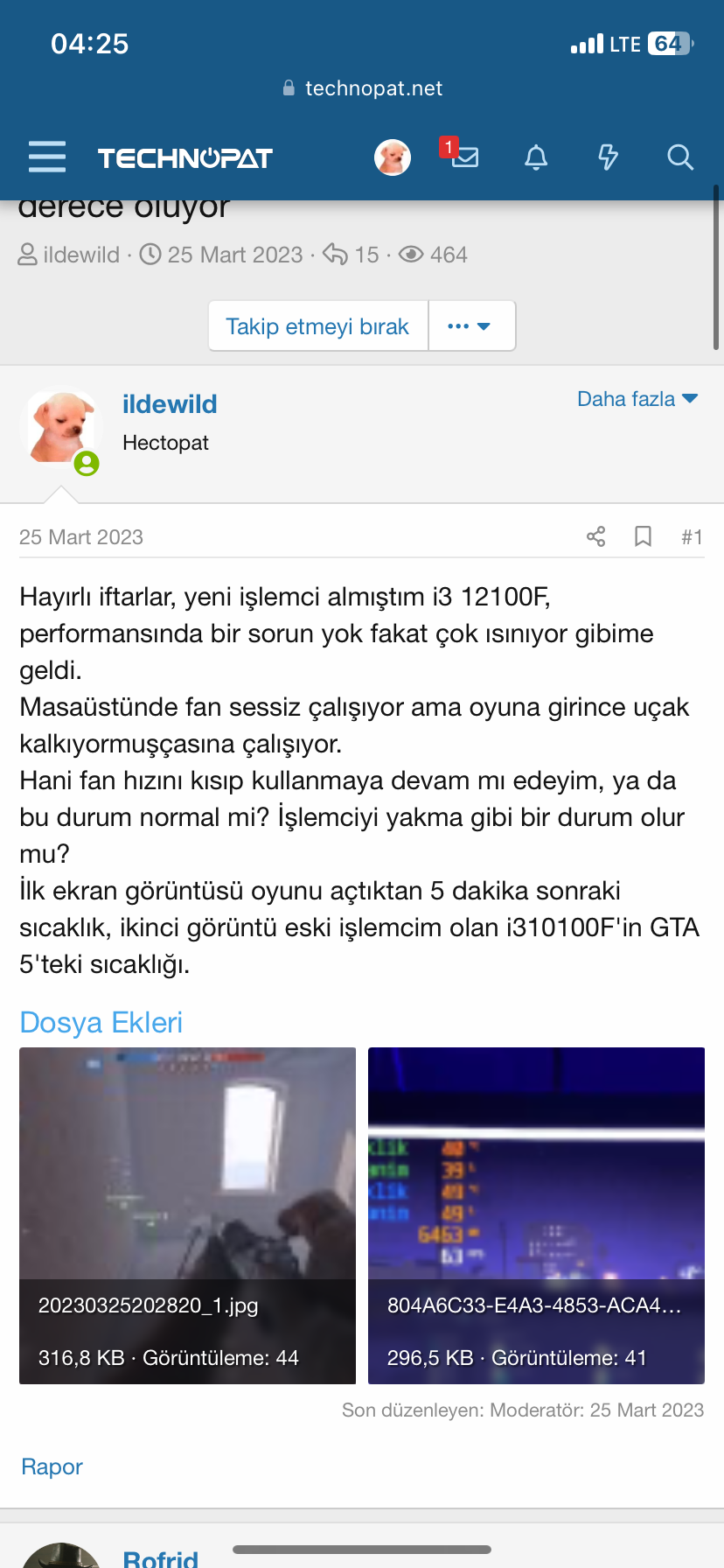This screenshot has width=724, height=1568.
Task: Open the site search
Action: (x=679, y=157)
